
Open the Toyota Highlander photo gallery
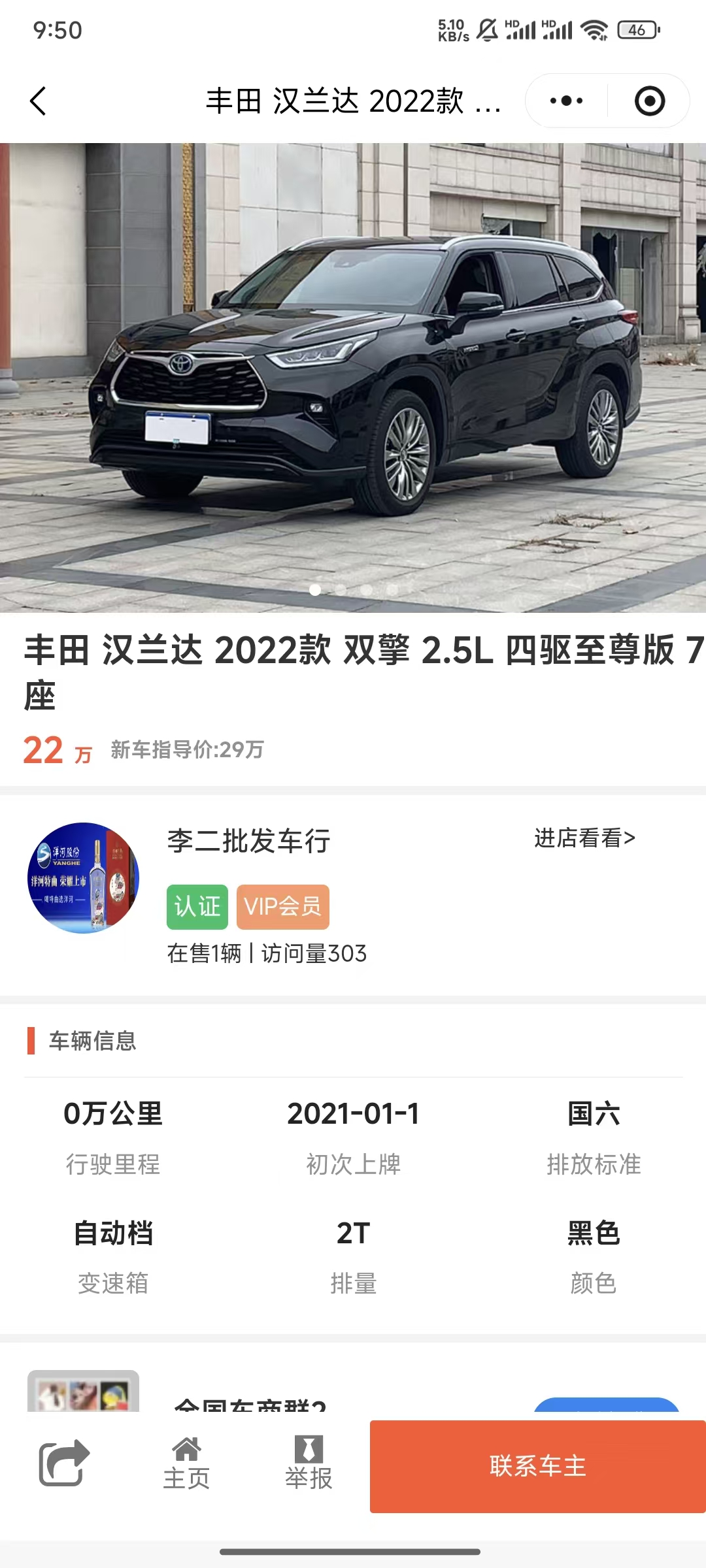pos(353,378)
